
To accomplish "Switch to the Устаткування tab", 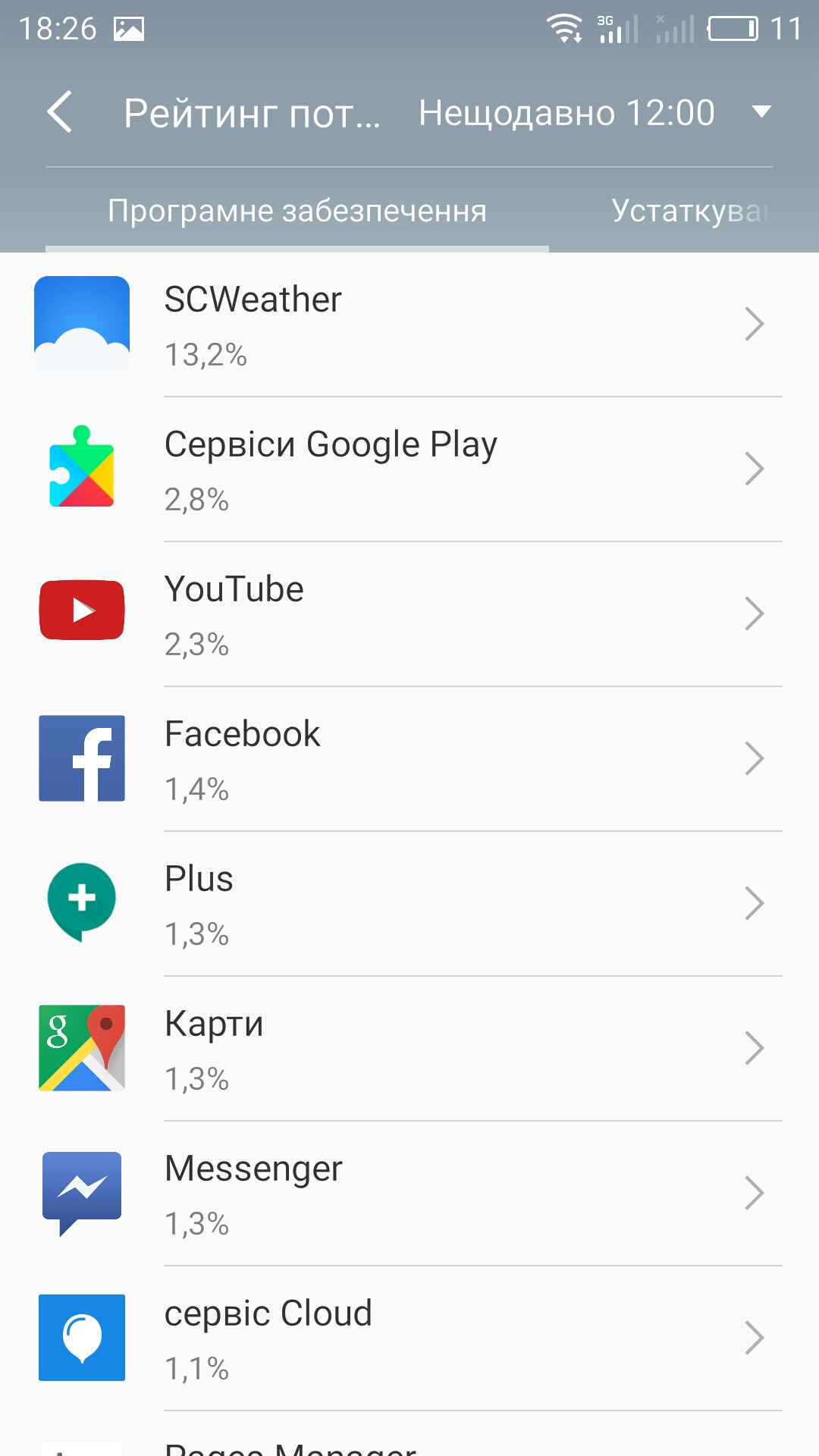I will pos(689,211).
